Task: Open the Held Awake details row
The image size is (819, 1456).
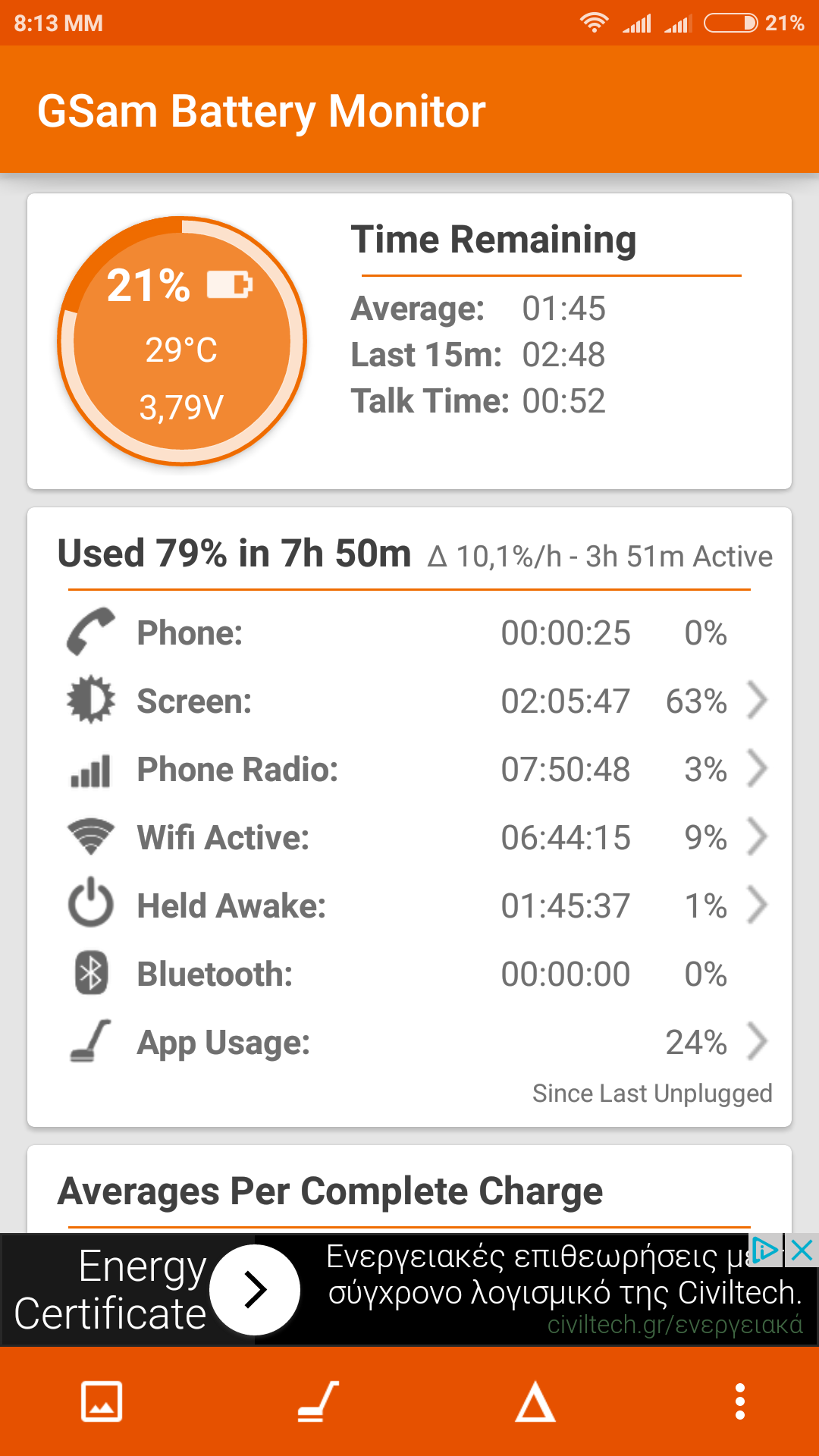Action: [417, 905]
